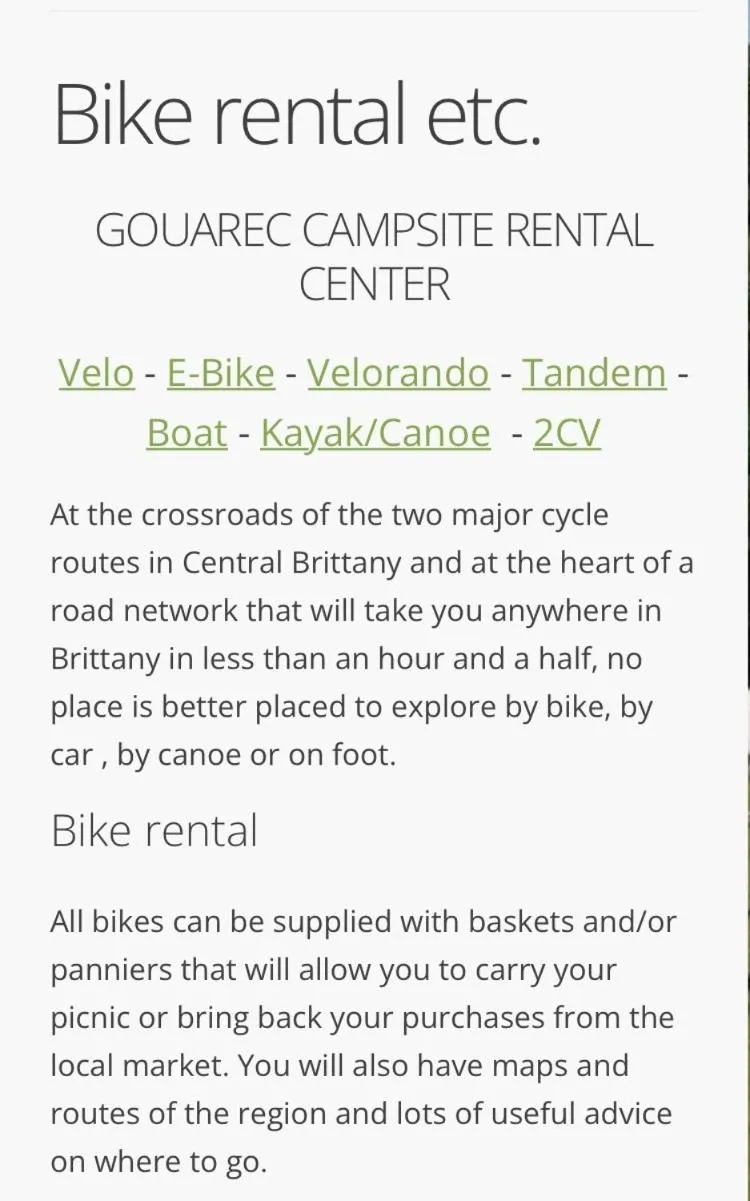
Task: Open the 2CV rental link
Action: tap(566, 434)
